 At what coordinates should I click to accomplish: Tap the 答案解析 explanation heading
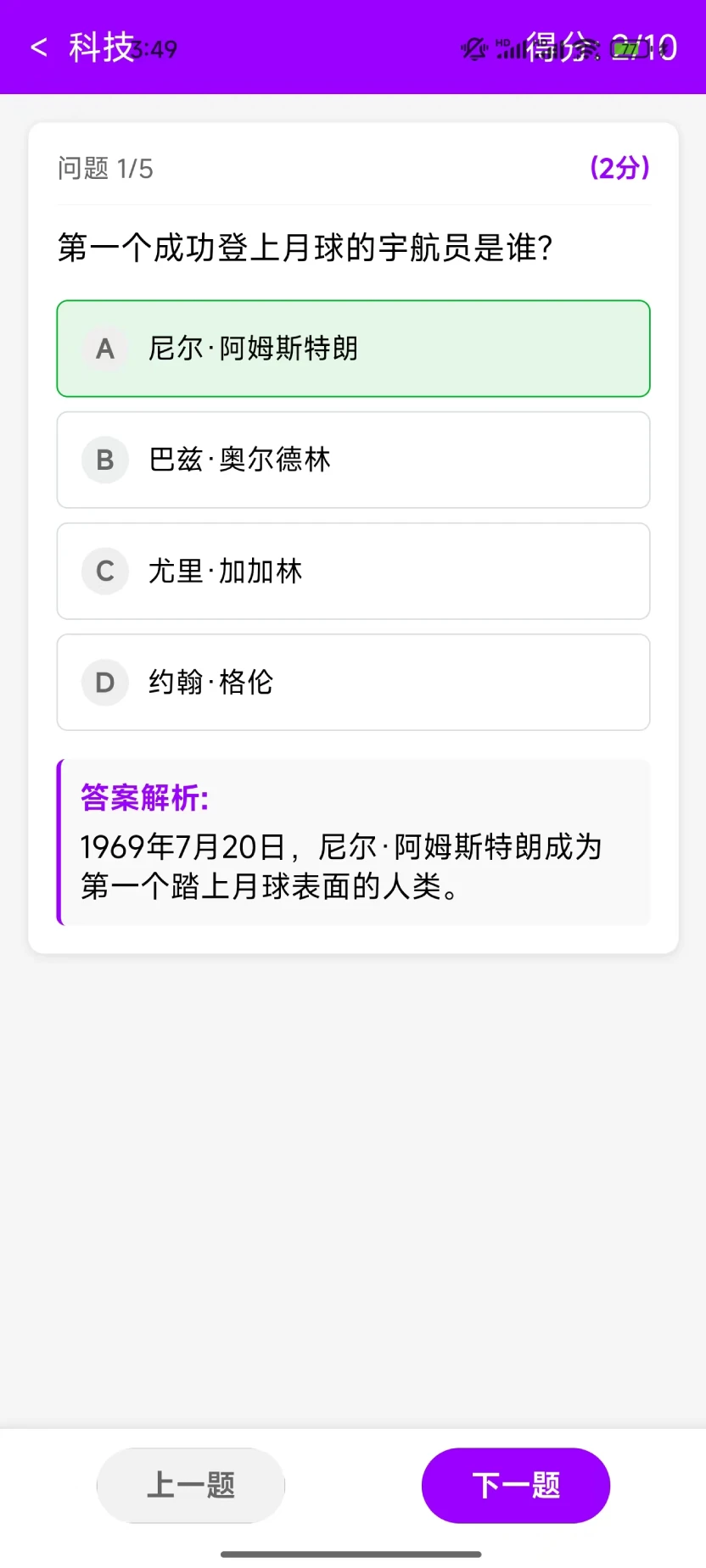(143, 797)
